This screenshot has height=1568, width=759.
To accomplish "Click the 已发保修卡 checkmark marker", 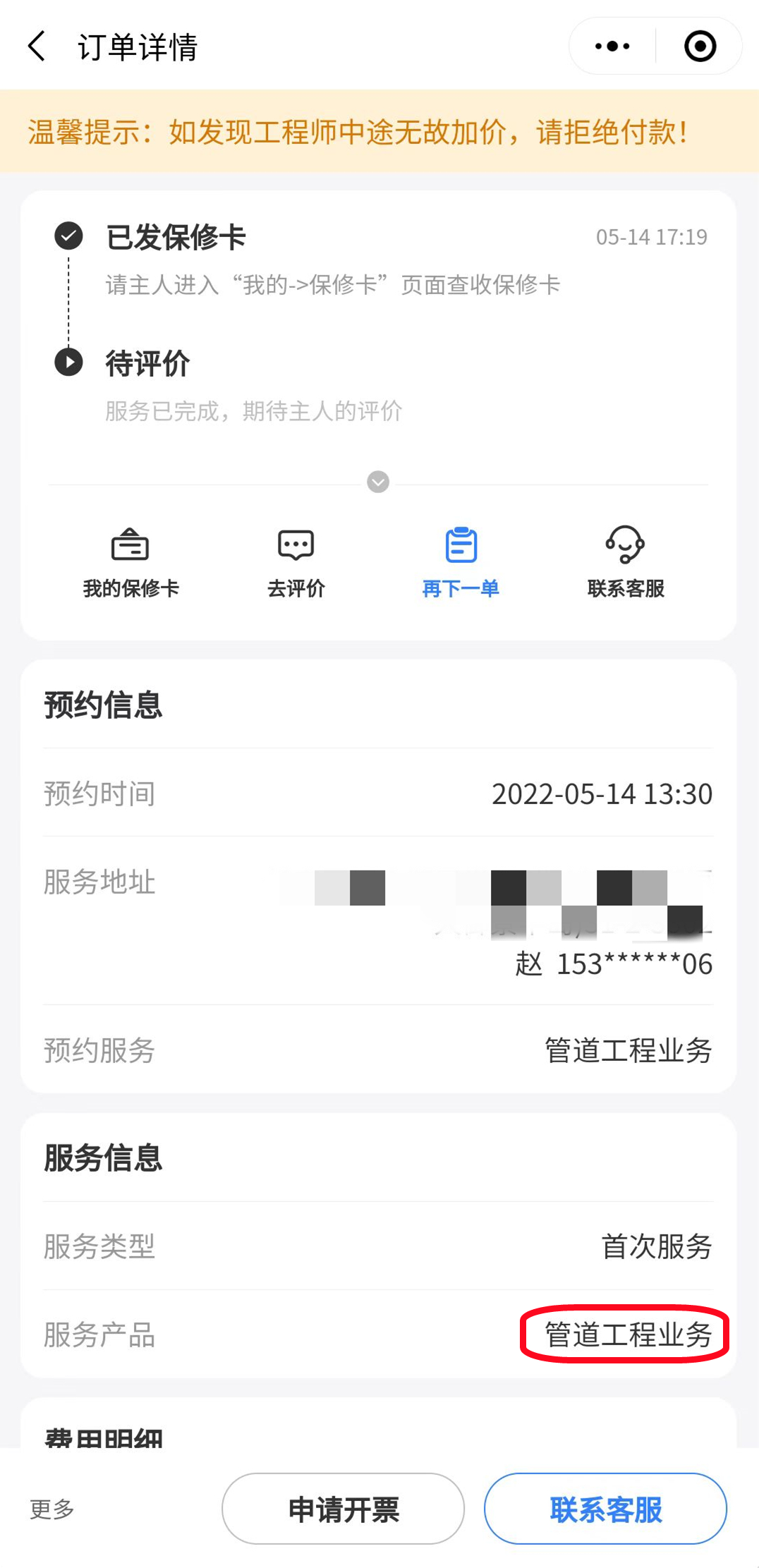I will (x=68, y=237).
